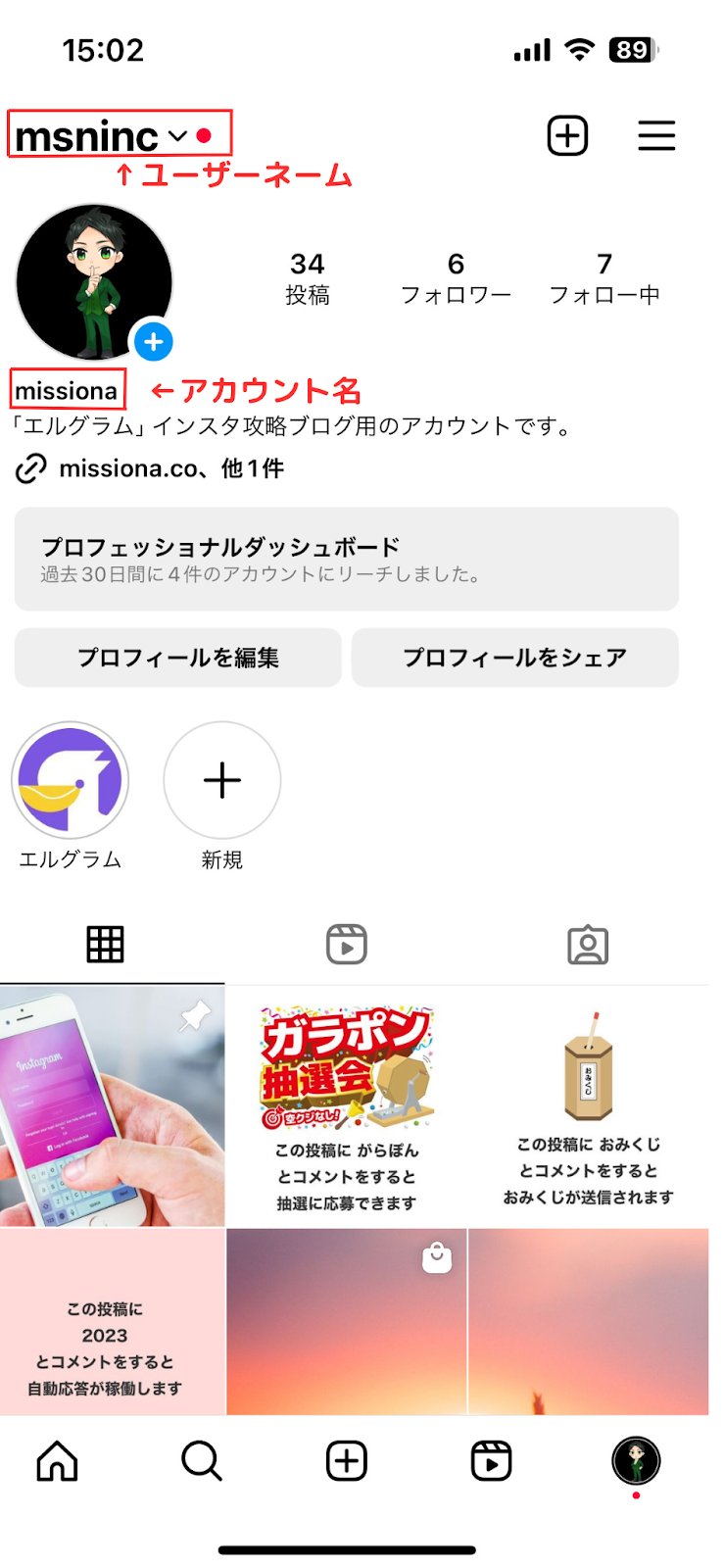View the フォロワー list

click(x=456, y=278)
